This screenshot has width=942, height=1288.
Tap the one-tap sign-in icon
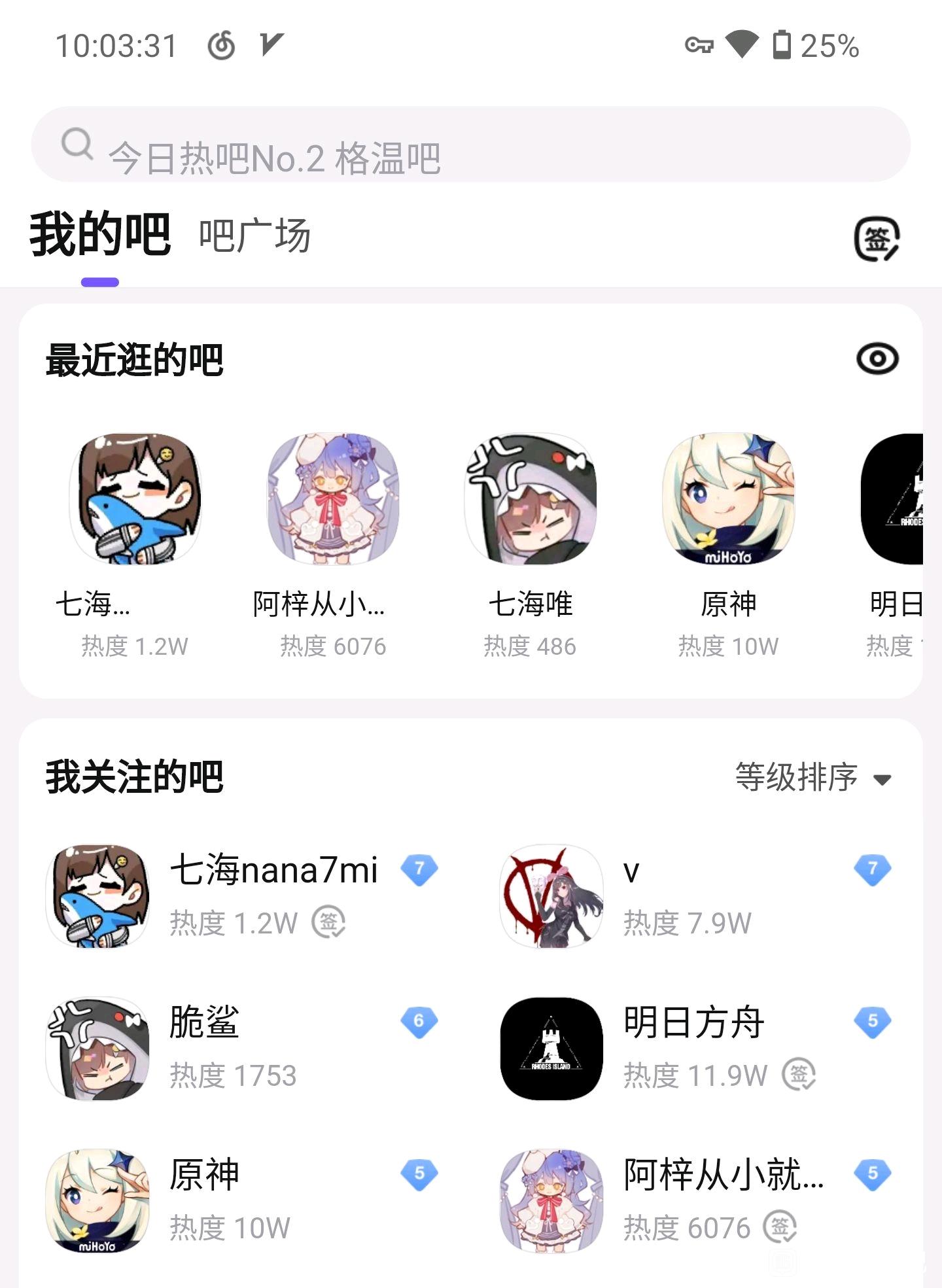point(877,239)
